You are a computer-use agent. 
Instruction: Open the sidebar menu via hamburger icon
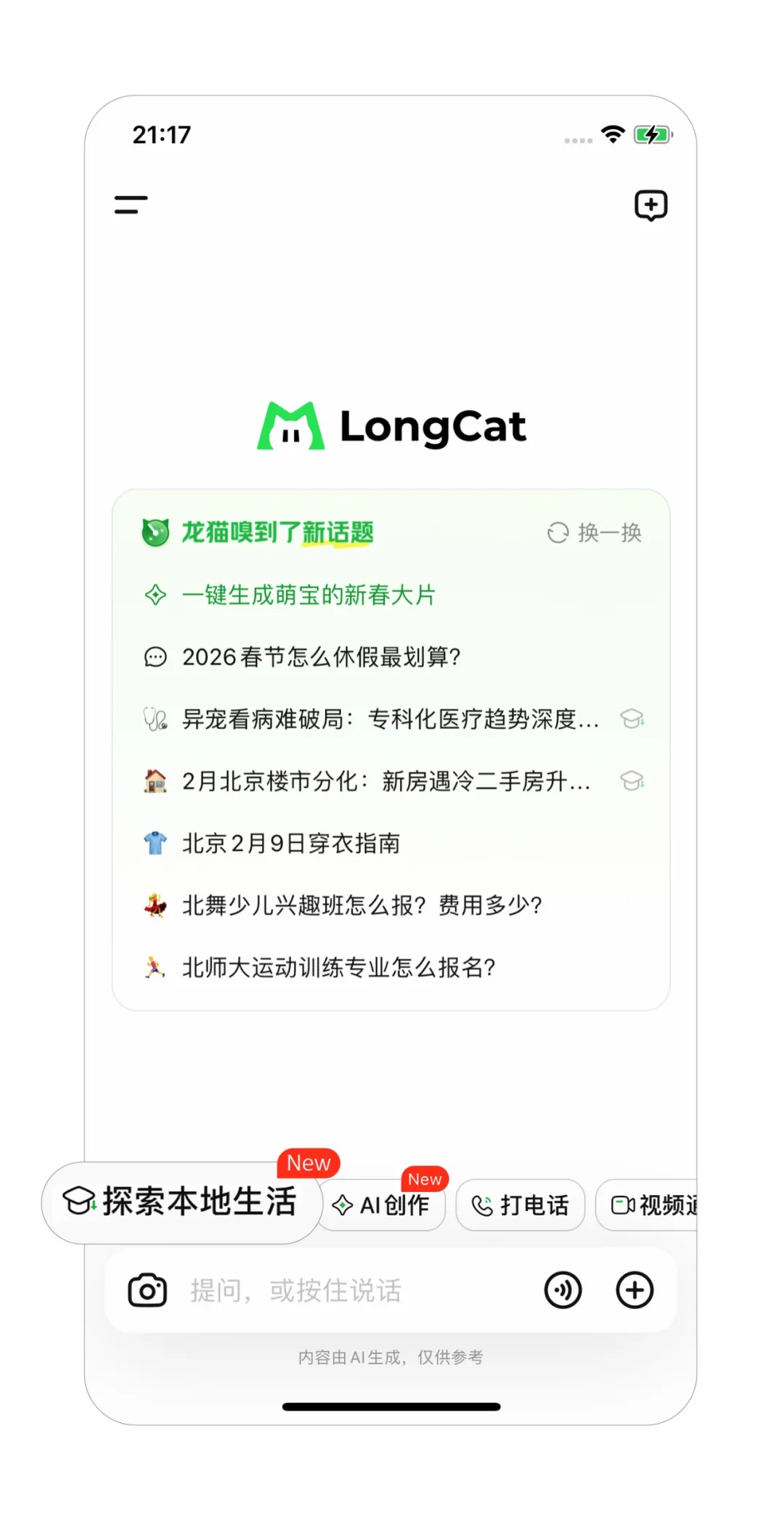128,205
